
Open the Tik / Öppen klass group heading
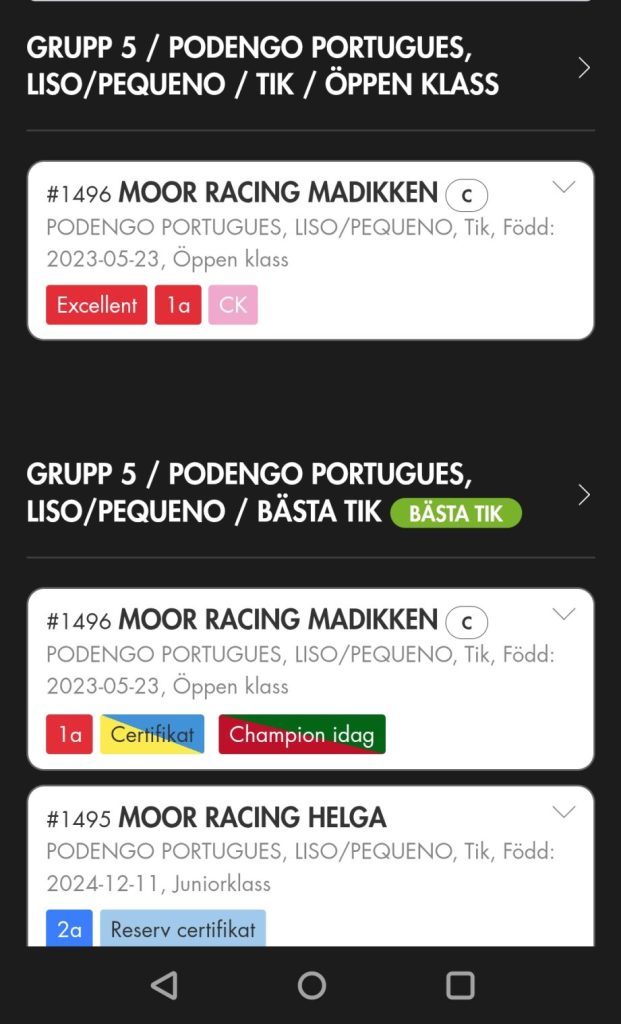click(584, 68)
